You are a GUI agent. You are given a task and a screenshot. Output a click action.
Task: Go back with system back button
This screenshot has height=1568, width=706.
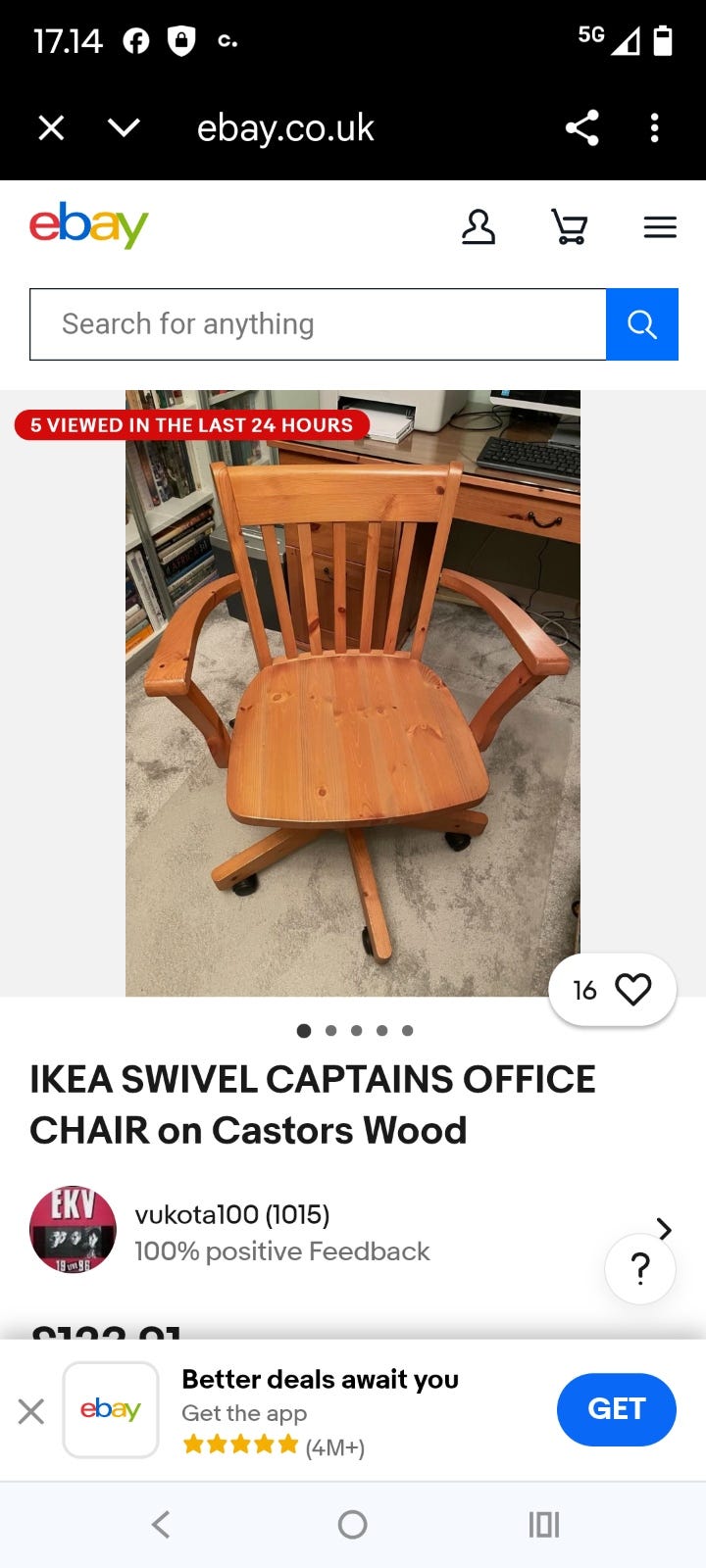coord(162,1524)
